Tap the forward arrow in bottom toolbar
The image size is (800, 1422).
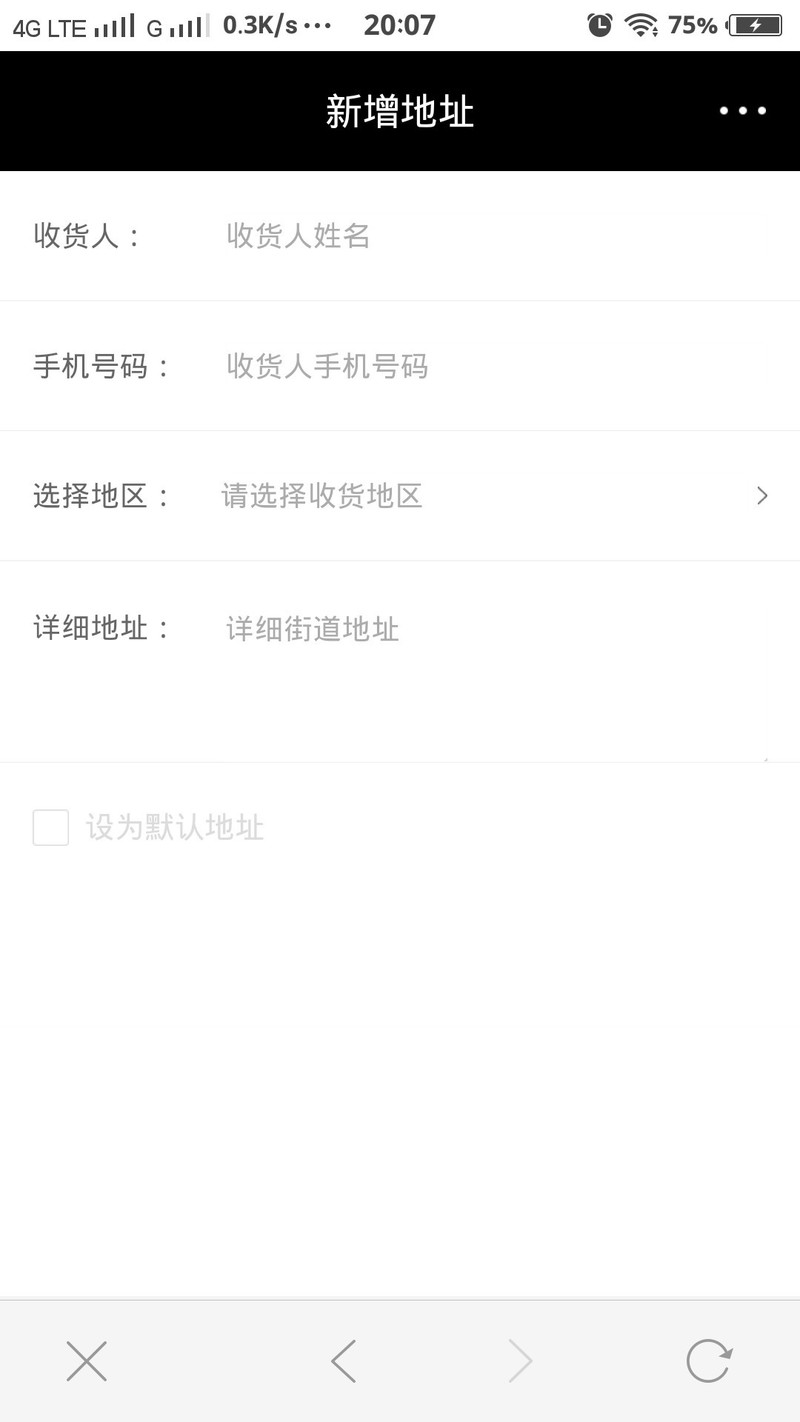(520, 1360)
